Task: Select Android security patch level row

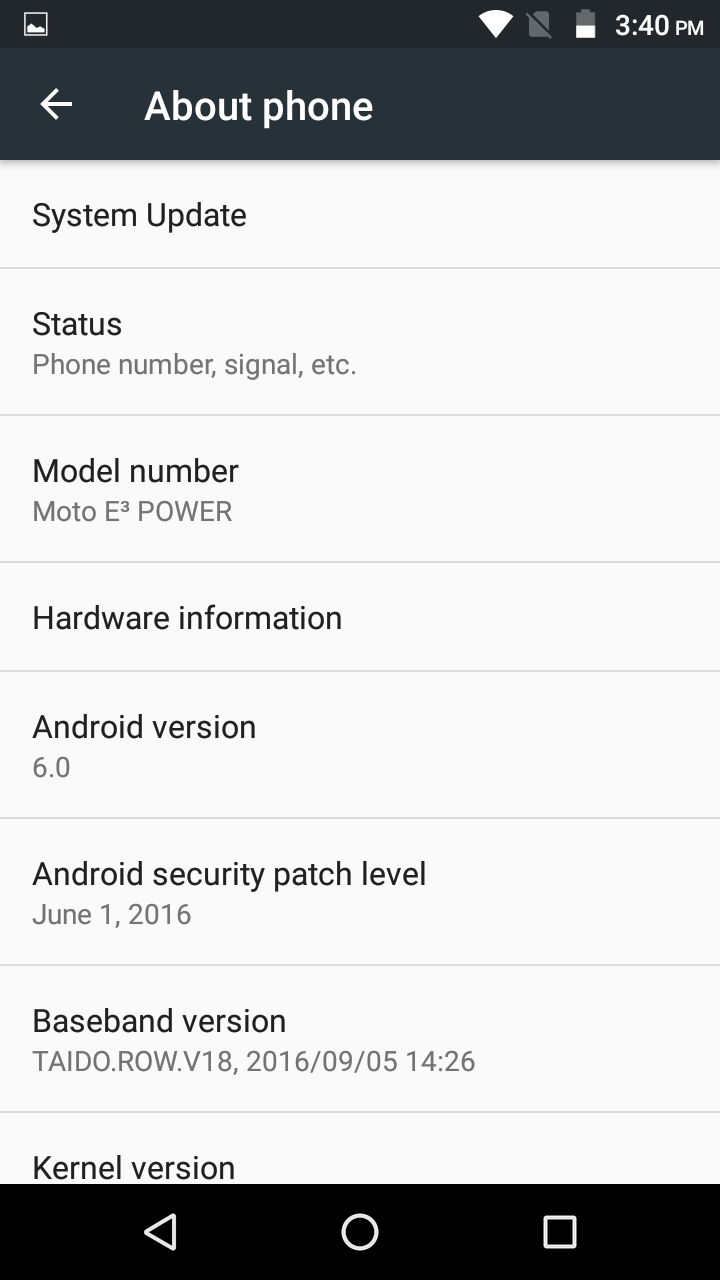Action: click(360, 892)
